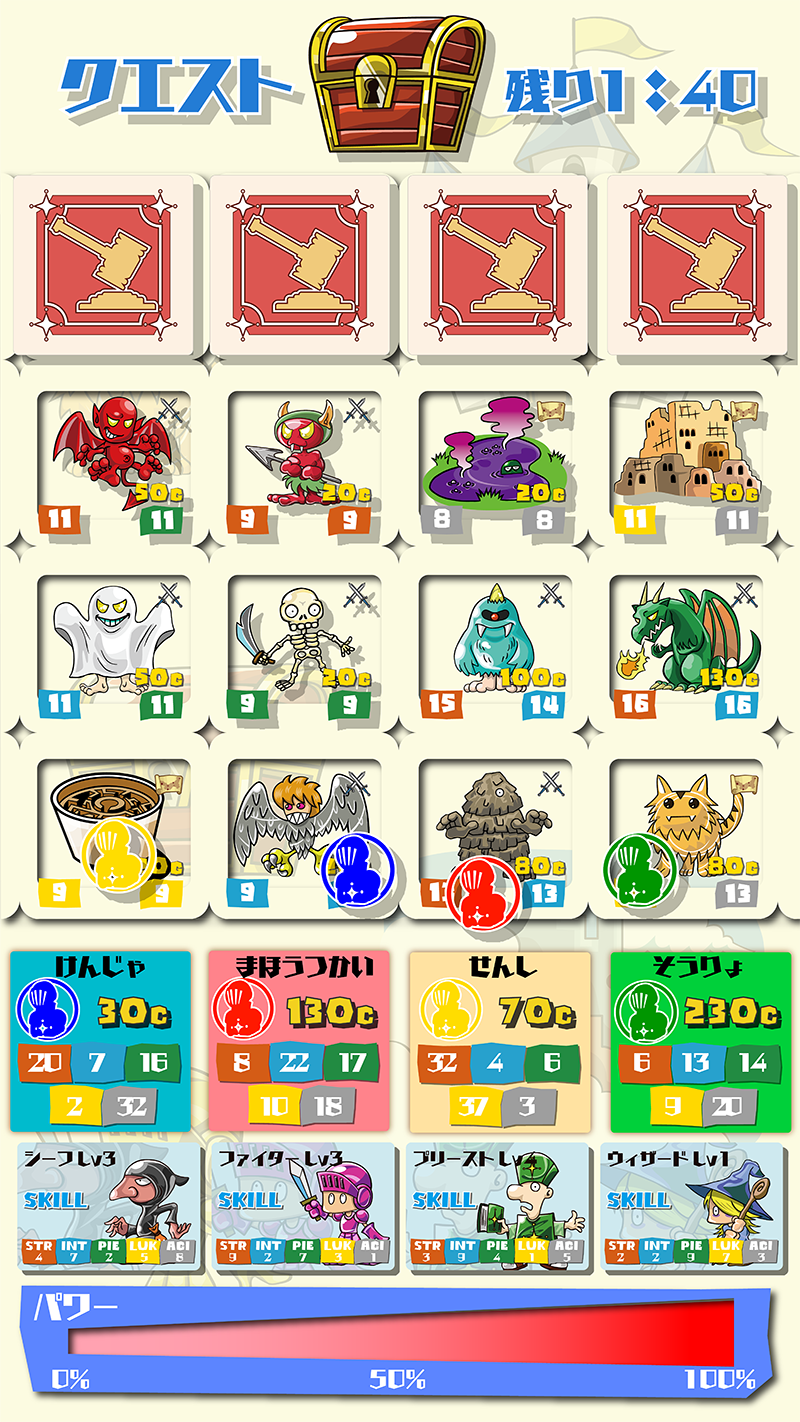Pick the mud golem quest card
Viewport: 800px width, 1422px height.
click(x=496, y=833)
